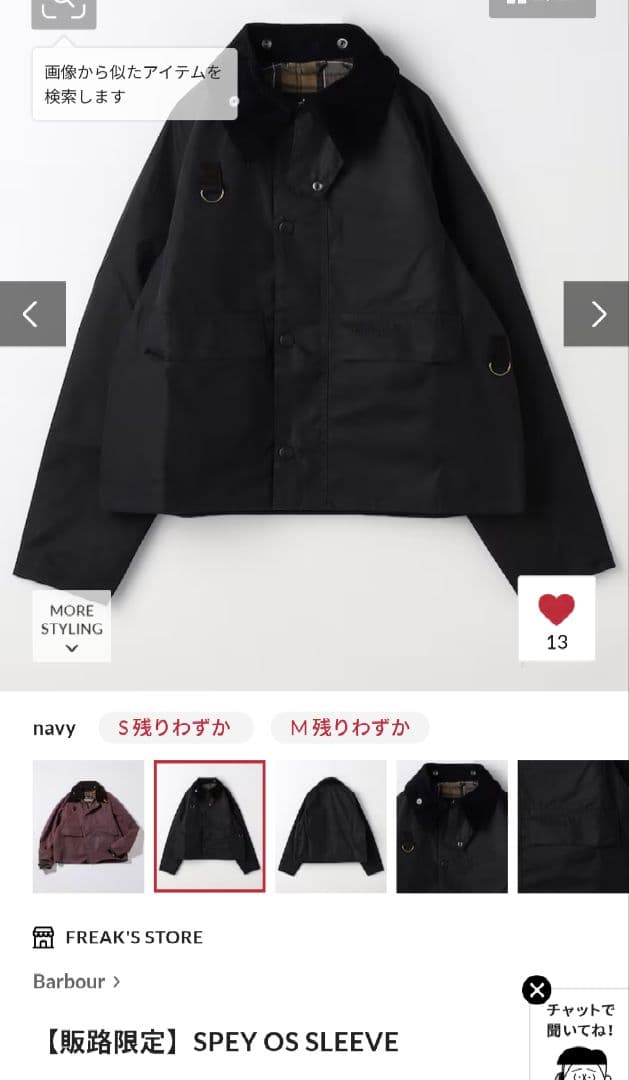This screenshot has height=1080, width=629.
Task: Expand MORE STYLING
Action: (x=71, y=626)
